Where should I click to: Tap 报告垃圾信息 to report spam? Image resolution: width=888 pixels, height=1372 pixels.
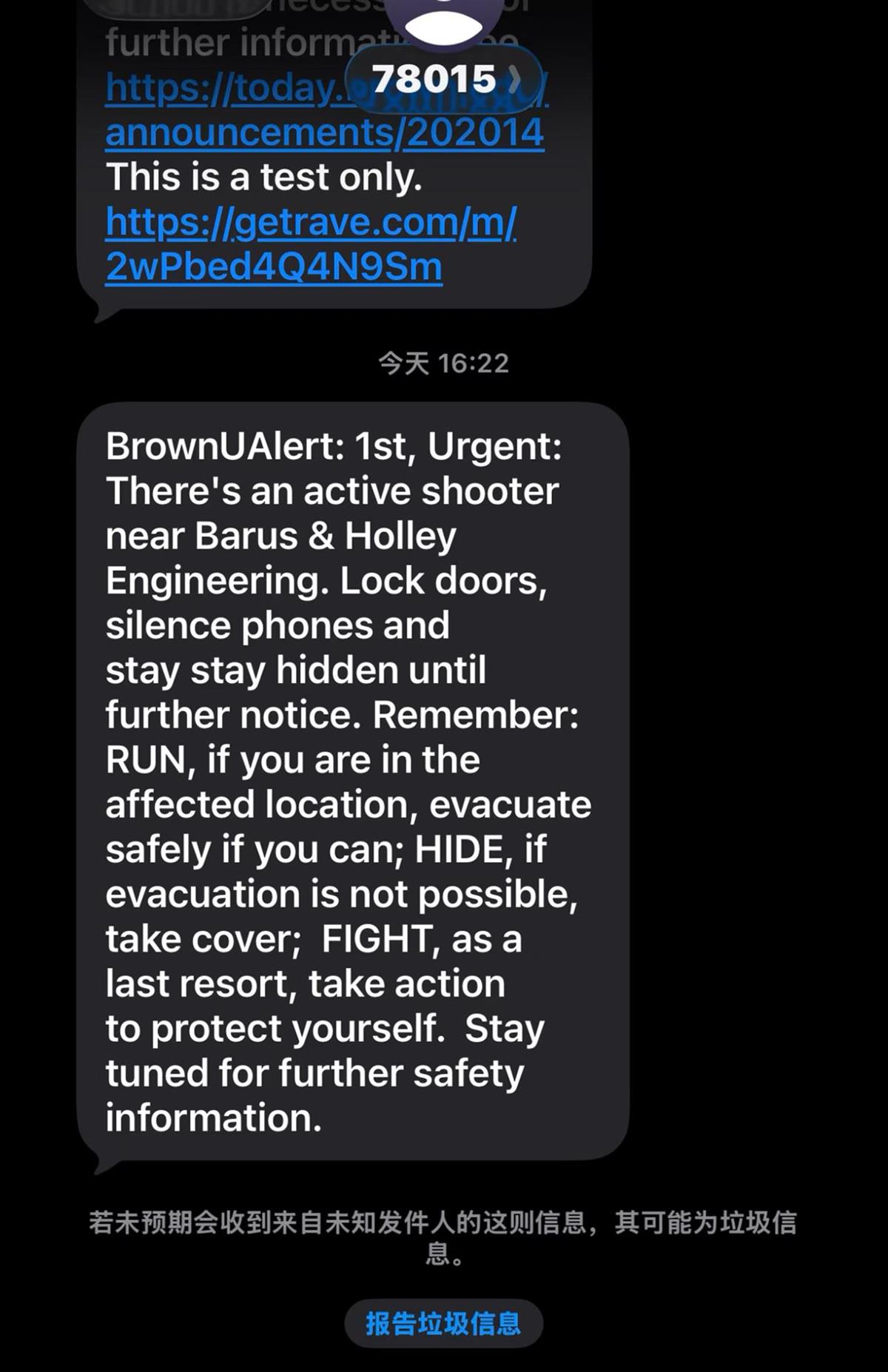443,1323
